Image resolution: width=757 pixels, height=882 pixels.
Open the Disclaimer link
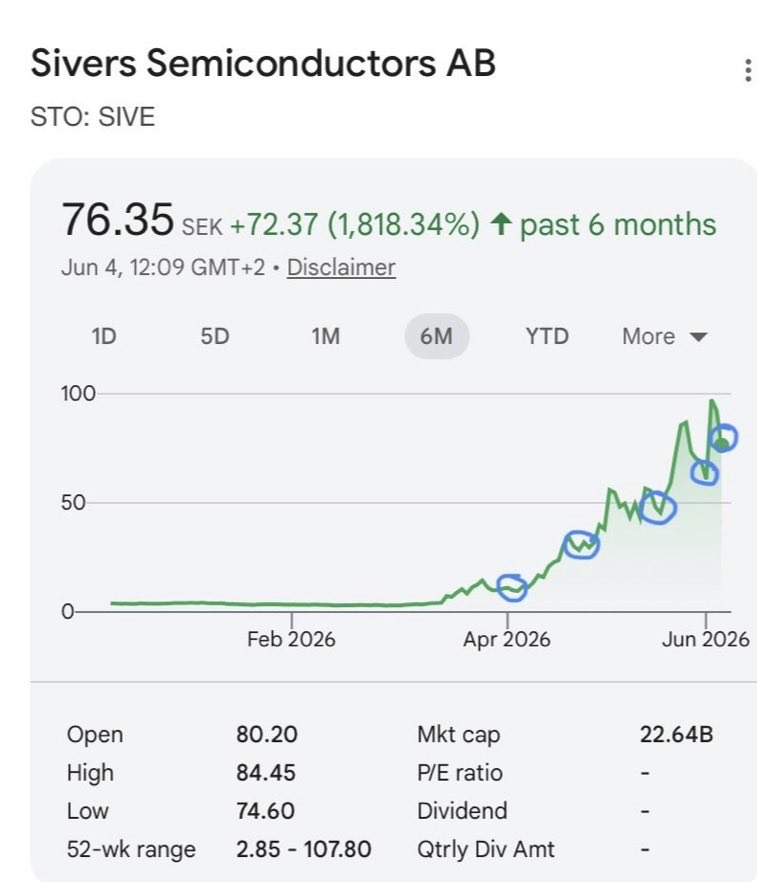pos(341,267)
